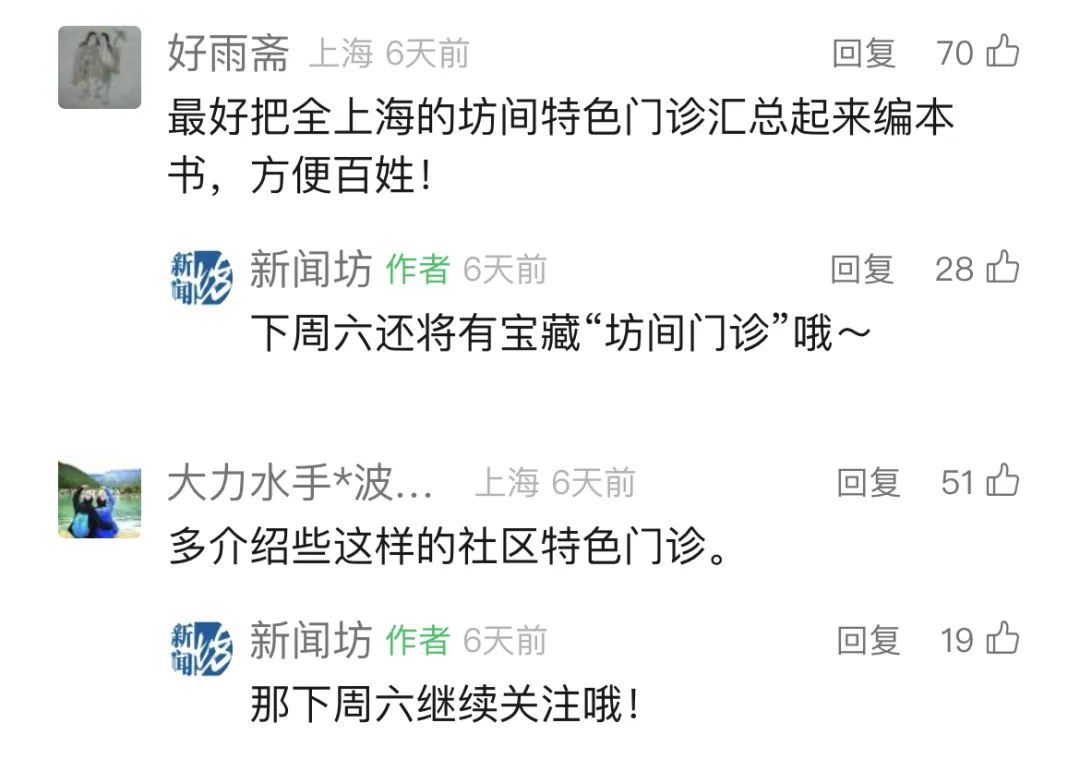
Task: Open 大力水手*波's profile avatar
Action: 99,498
